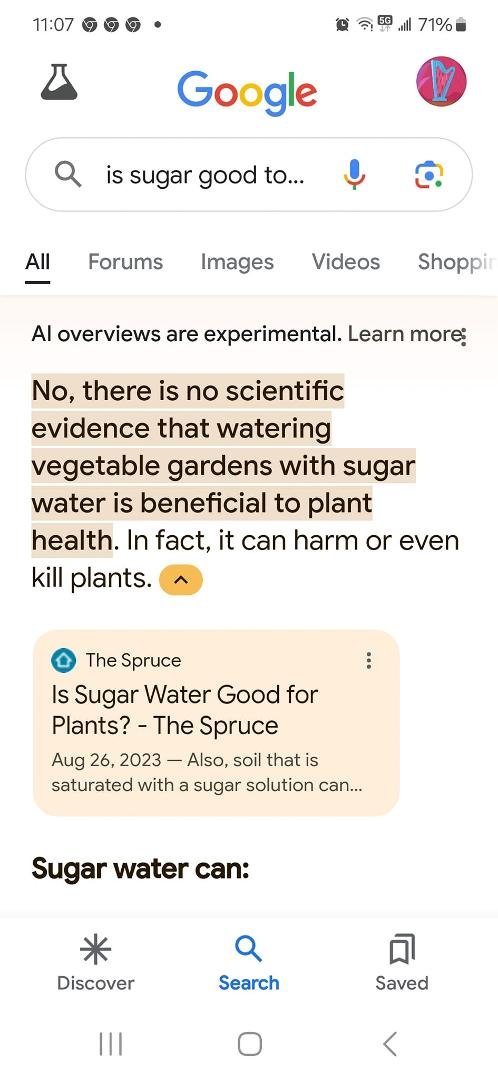Go to the Discover section
The width and height of the screenshot is (498, 1080).
point(96,964)
